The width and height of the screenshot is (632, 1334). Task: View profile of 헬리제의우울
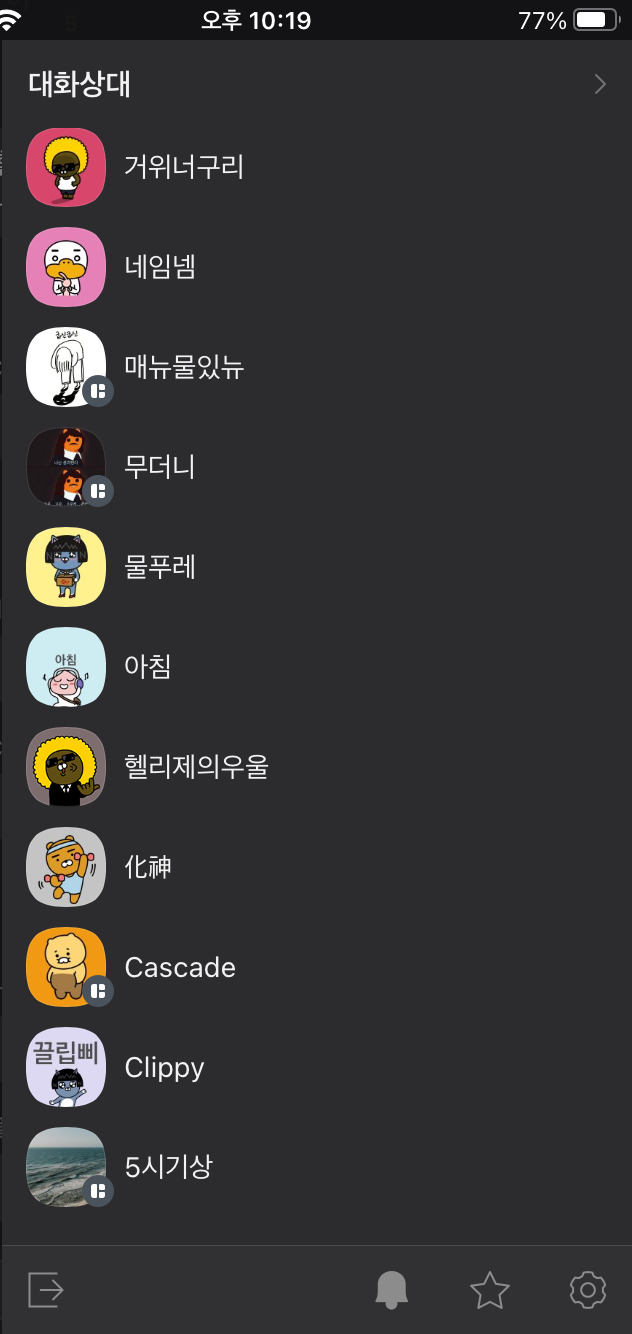[x=196, y=767]
